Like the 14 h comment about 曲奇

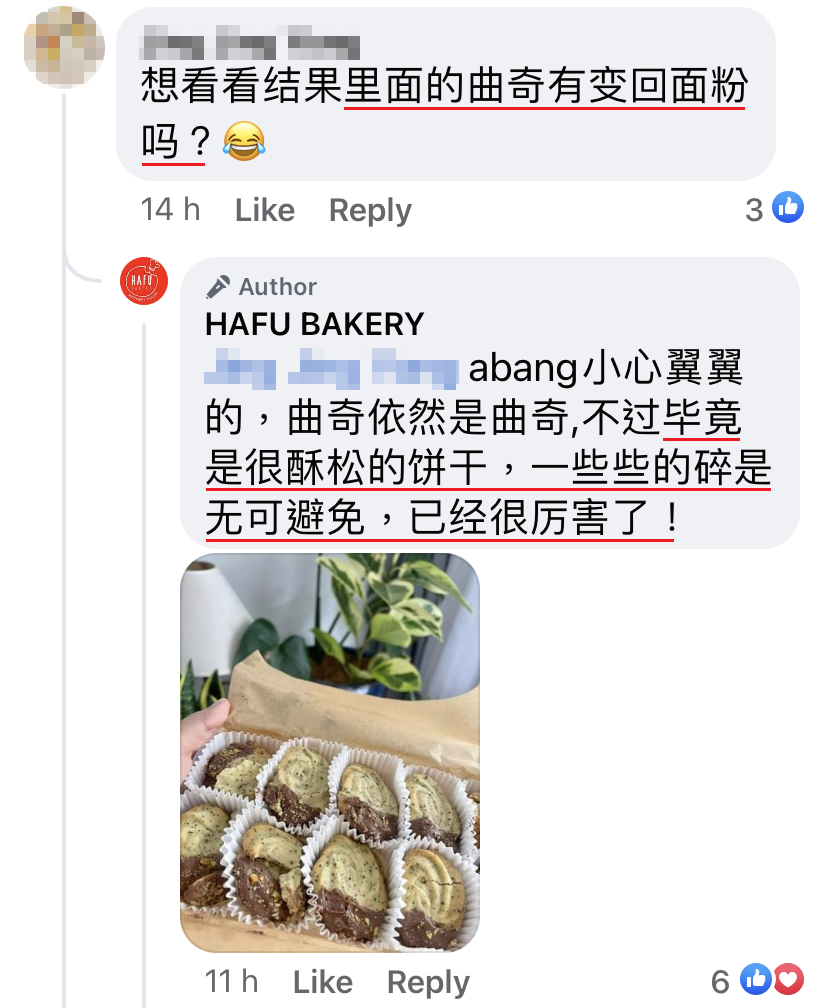pos(264,210)
